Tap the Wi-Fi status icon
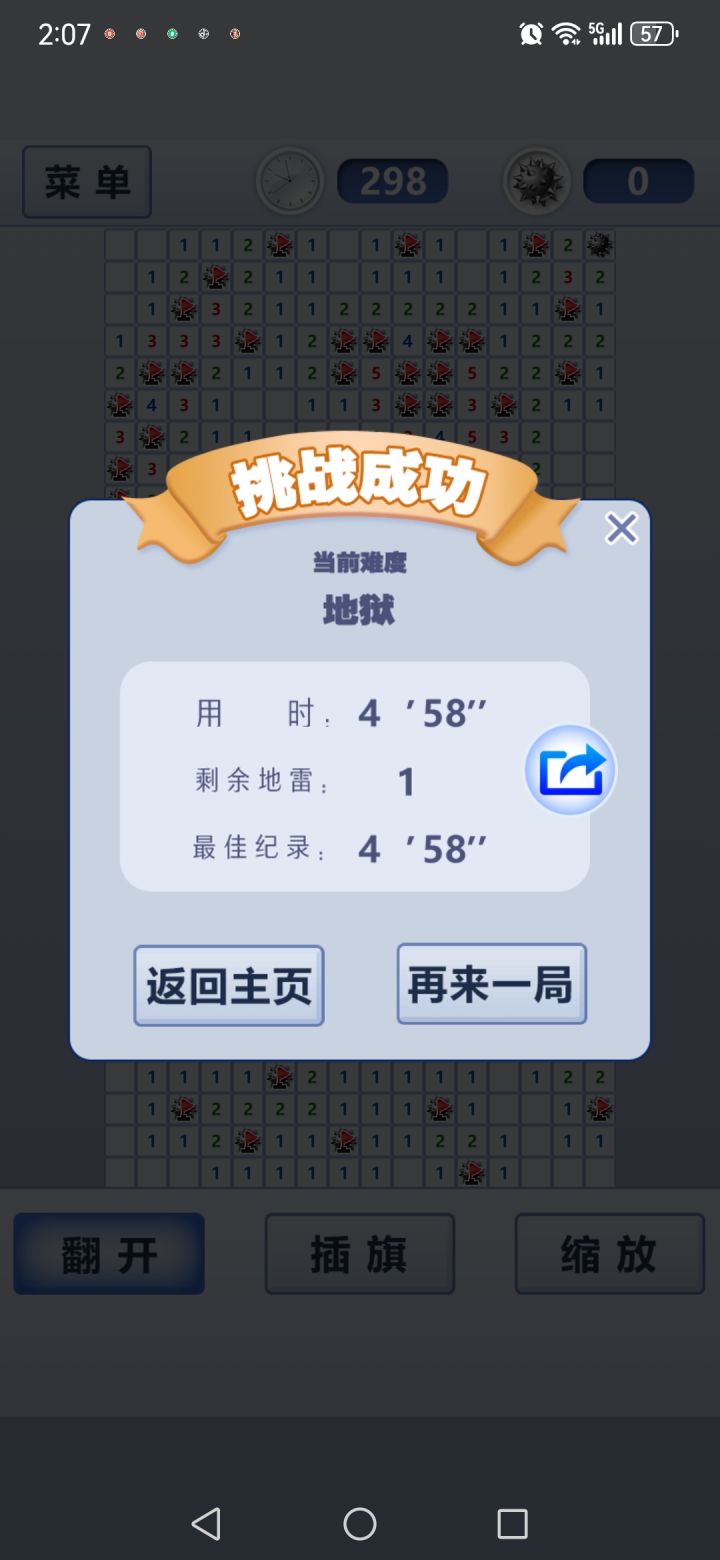The width and height of the screenshot is (720, 1560). pyautogui.click(x=566, y=33)
